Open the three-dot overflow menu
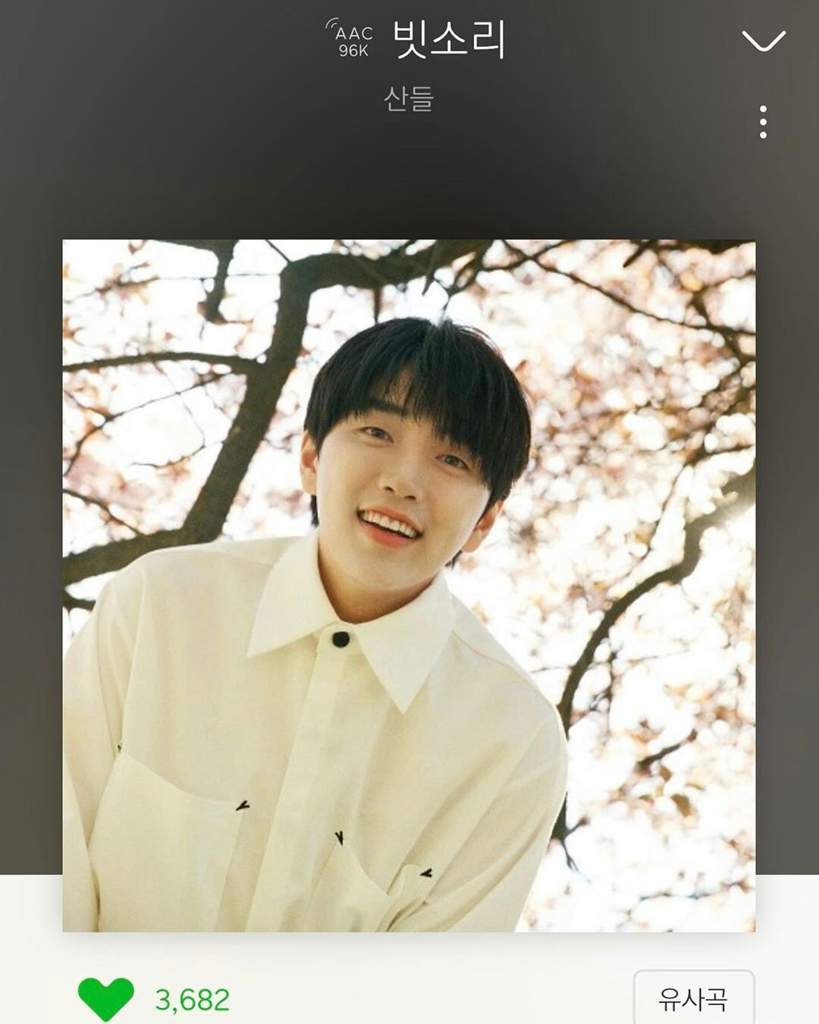 [x=763, y=122]
